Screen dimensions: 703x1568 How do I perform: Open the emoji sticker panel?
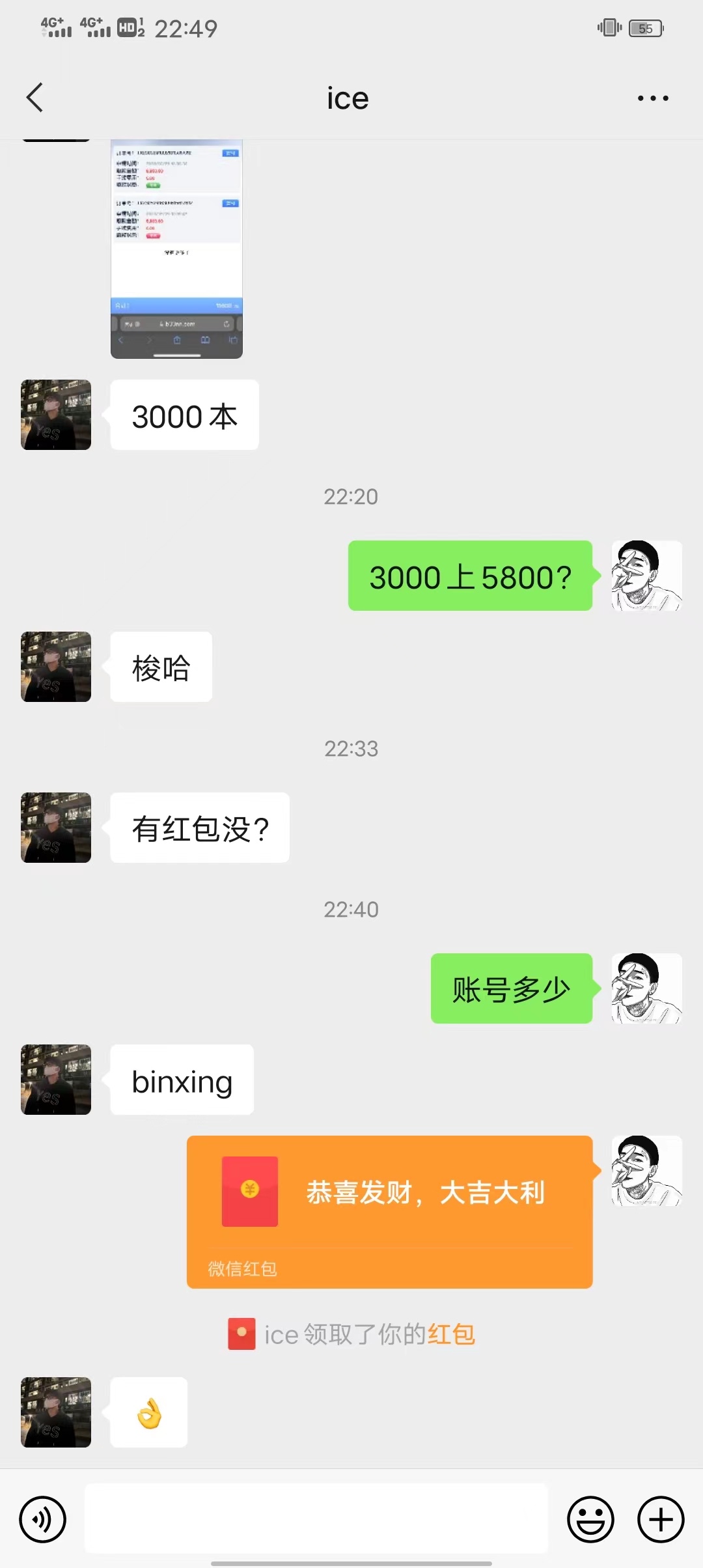[x=590, y=1519]
